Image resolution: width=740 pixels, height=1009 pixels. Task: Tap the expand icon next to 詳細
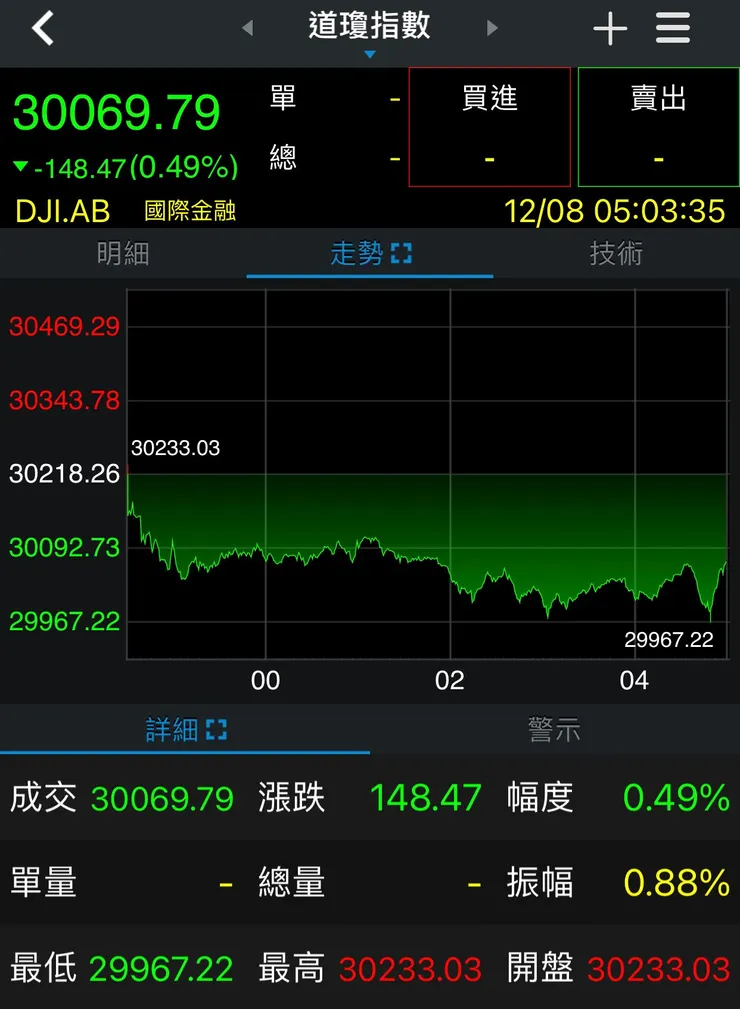pyautogui.click(x=216, y=730)
